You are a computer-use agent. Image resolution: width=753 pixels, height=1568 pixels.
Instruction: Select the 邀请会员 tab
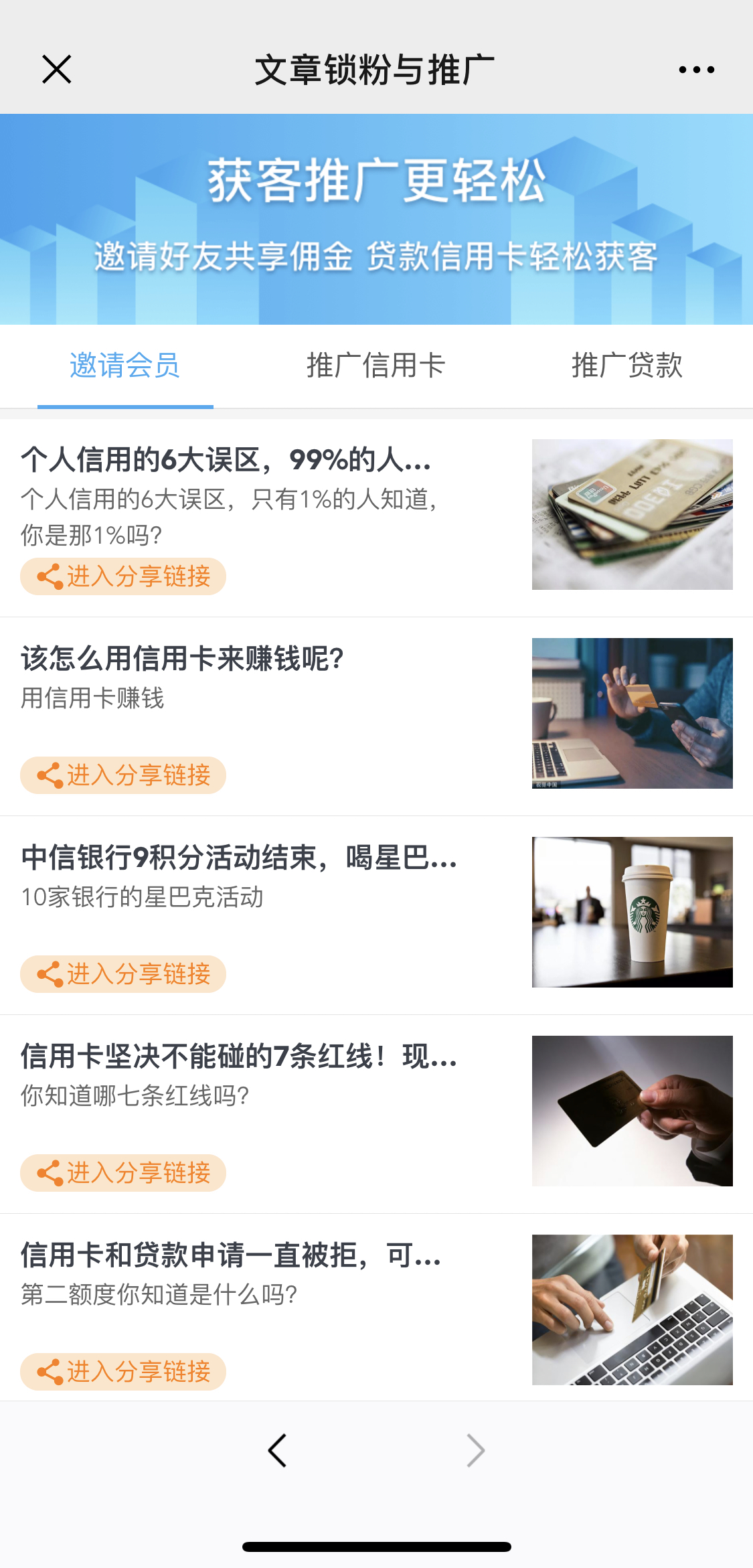(x=125, y=366)
